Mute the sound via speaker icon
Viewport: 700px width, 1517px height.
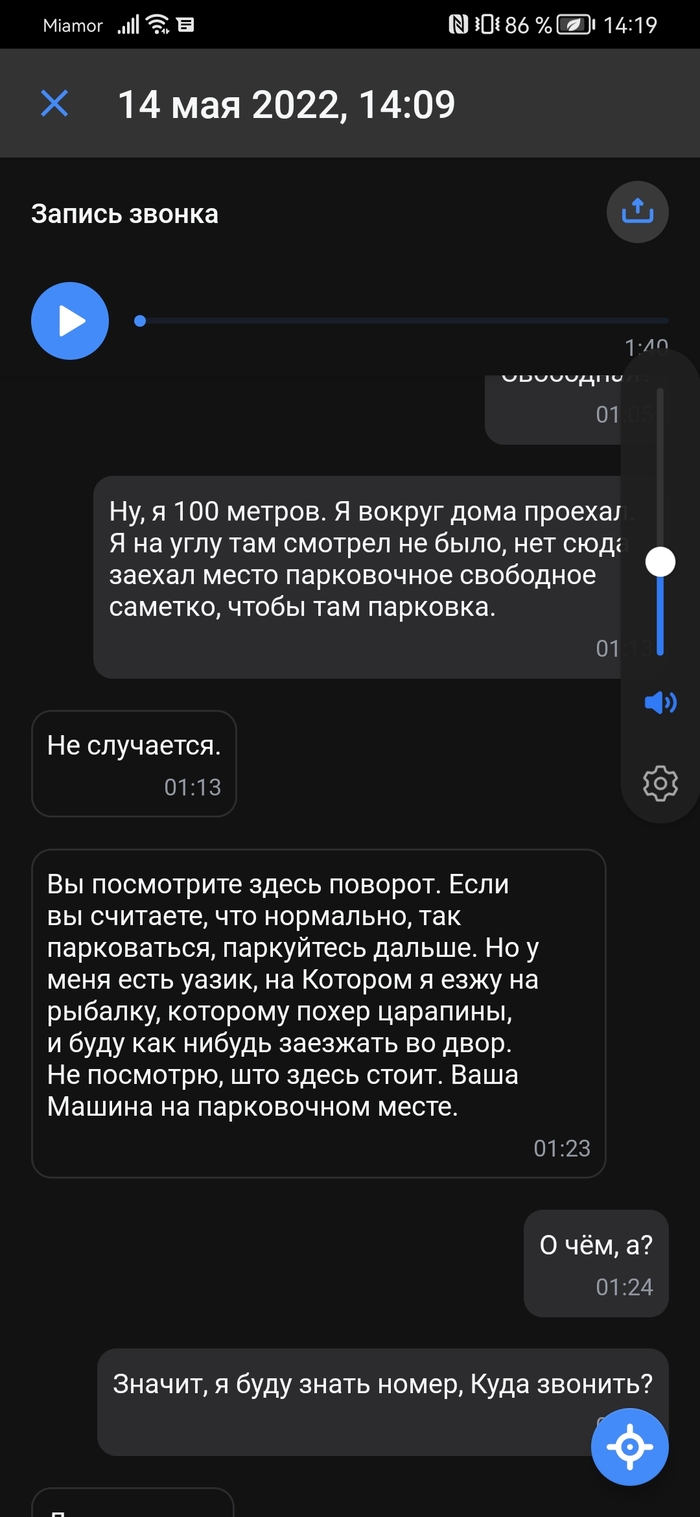(x=660, y=703)
